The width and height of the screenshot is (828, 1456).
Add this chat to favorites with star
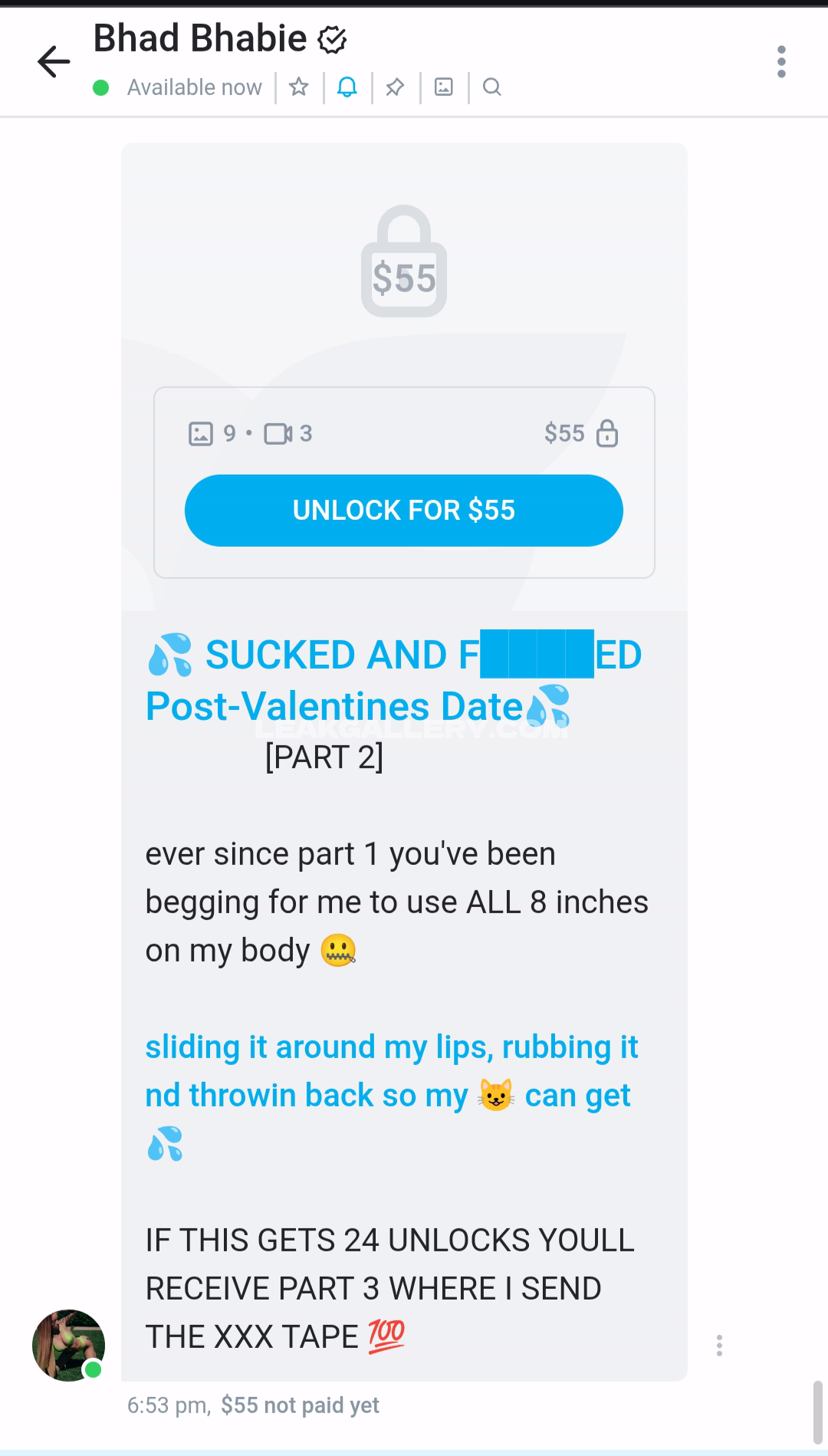pos(299,87)
